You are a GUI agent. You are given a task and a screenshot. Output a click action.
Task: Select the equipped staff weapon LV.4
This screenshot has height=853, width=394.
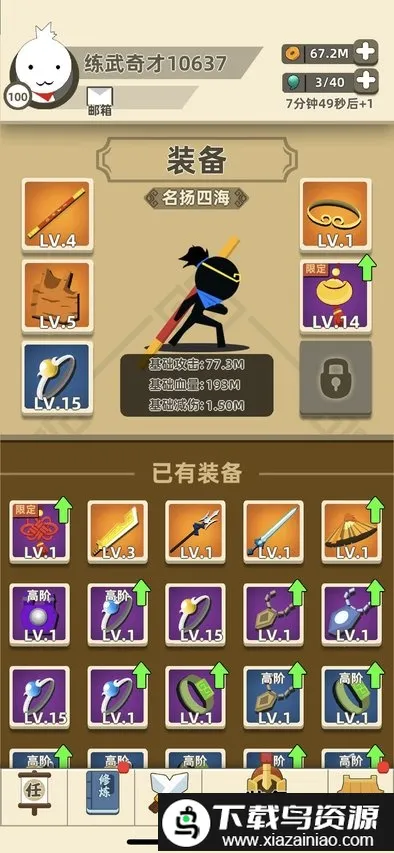(57, 215)
